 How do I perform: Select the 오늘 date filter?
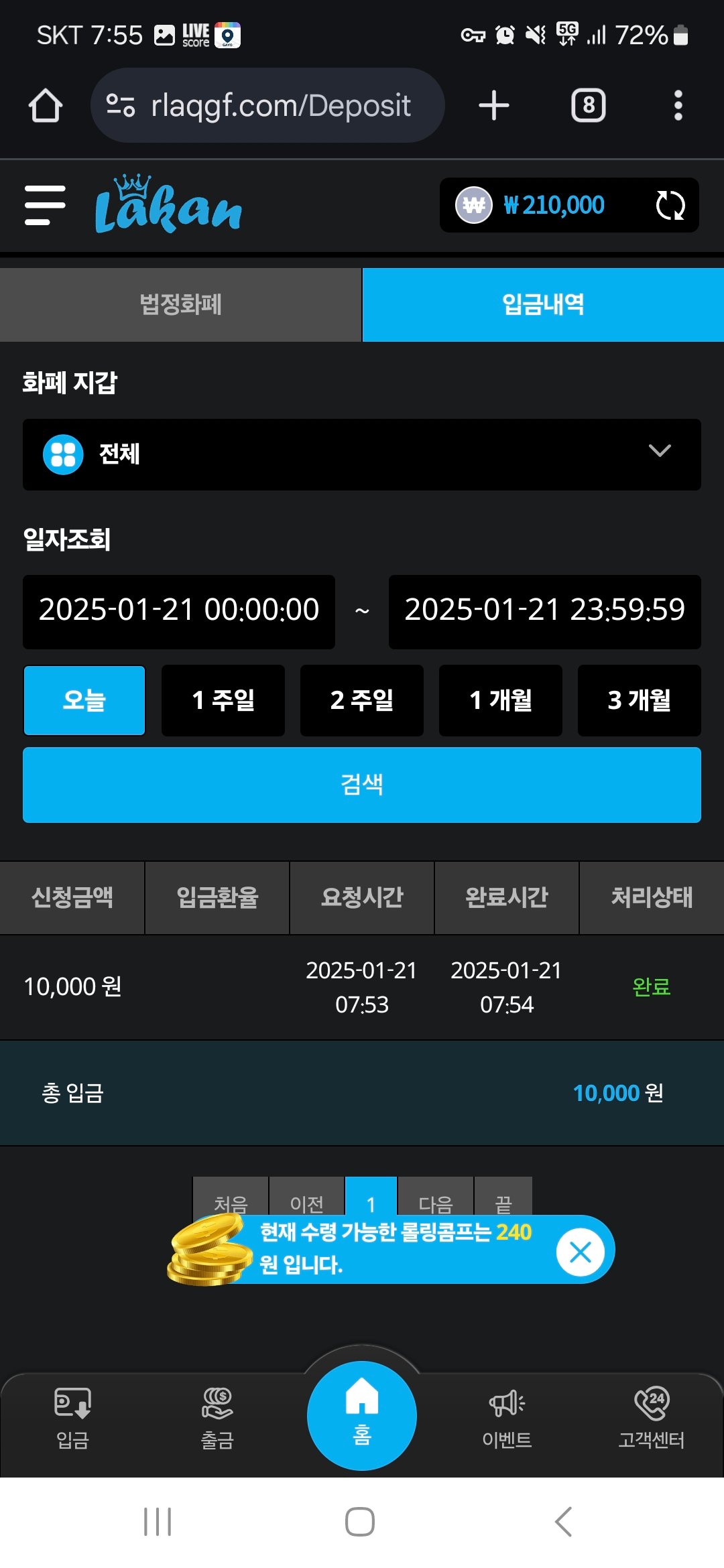click(84, 700)
